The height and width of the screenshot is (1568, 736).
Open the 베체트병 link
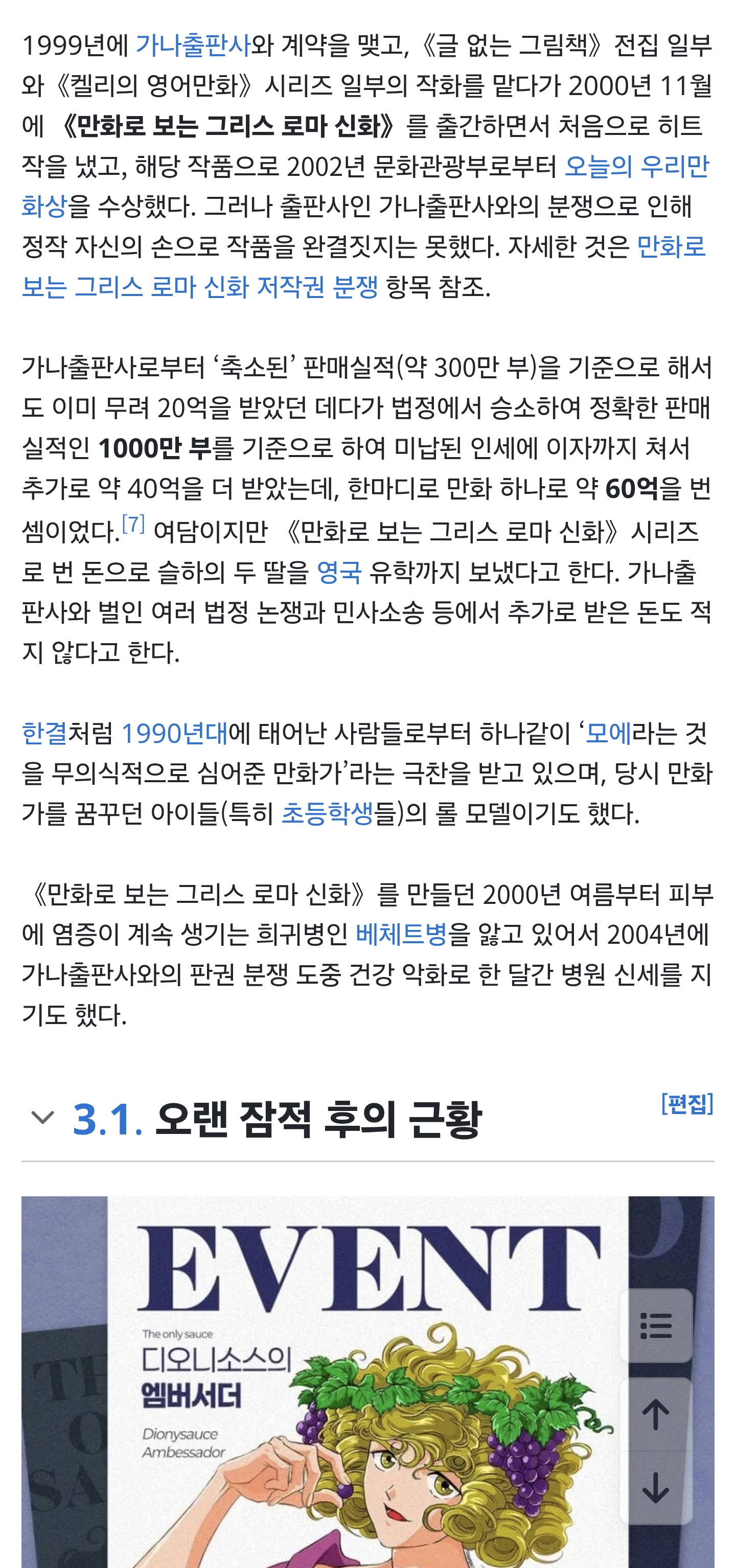[401, 934]
